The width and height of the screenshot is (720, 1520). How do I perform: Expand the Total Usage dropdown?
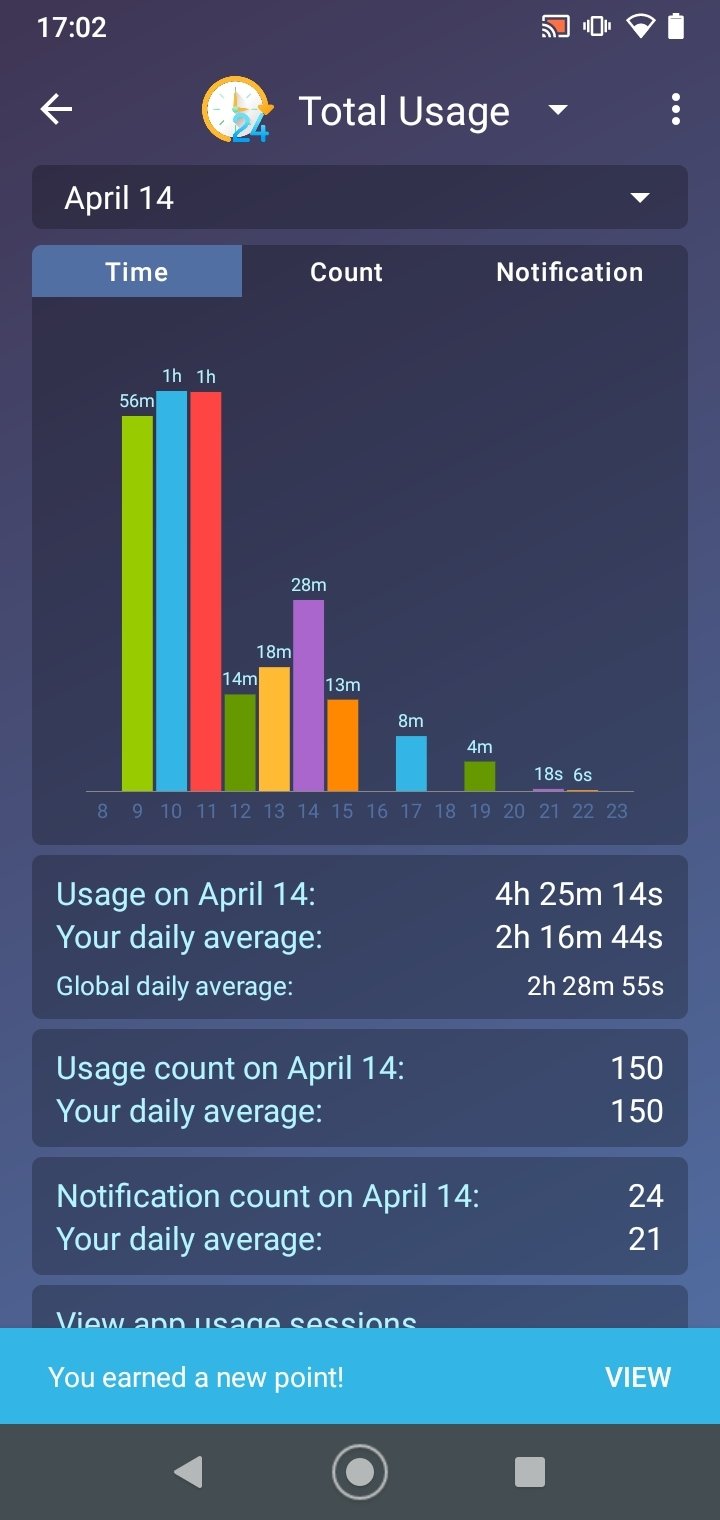coord(558,110)
